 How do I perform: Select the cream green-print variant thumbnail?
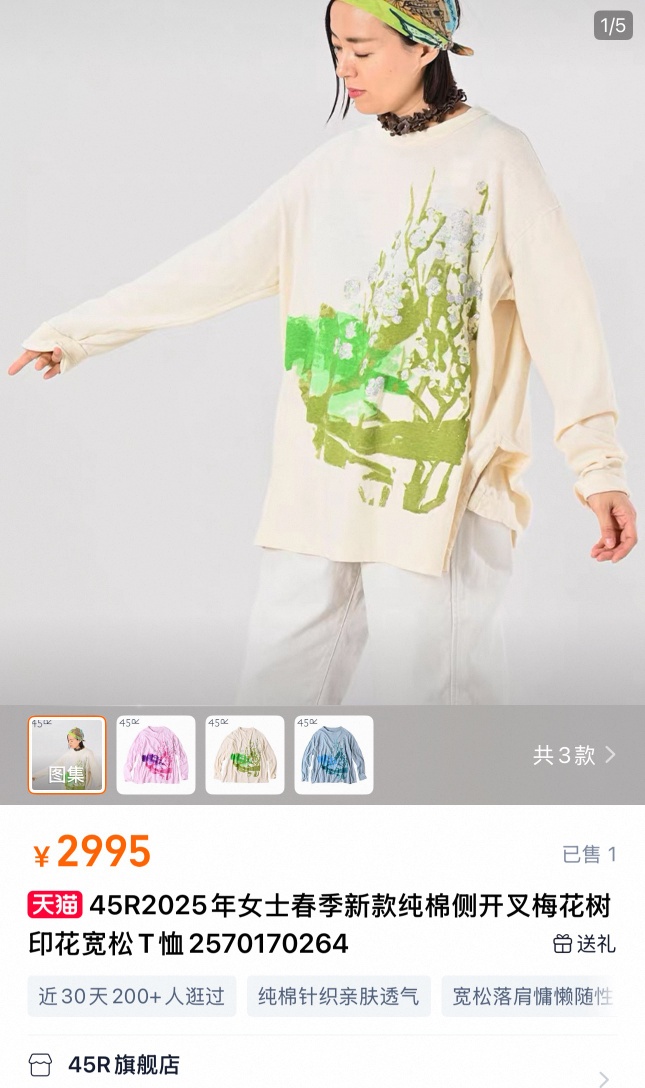tap(245, 755)
